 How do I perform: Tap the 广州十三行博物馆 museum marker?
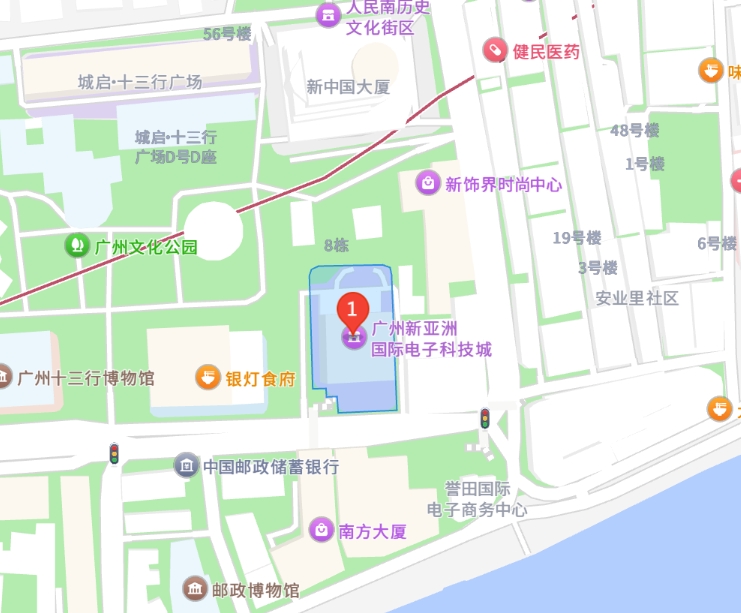(x=3, y=378)
